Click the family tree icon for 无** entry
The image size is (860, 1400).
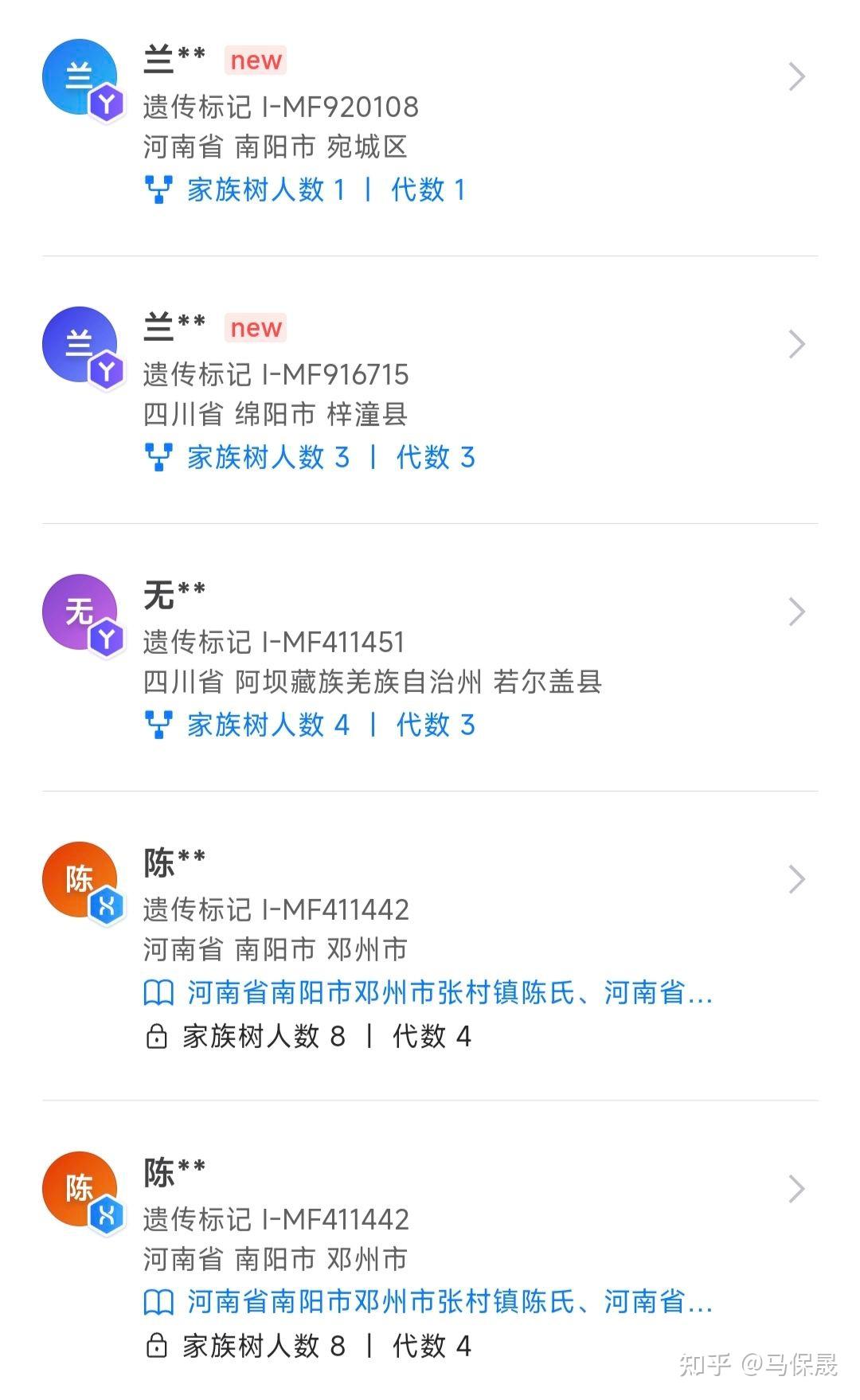(159, 725)
